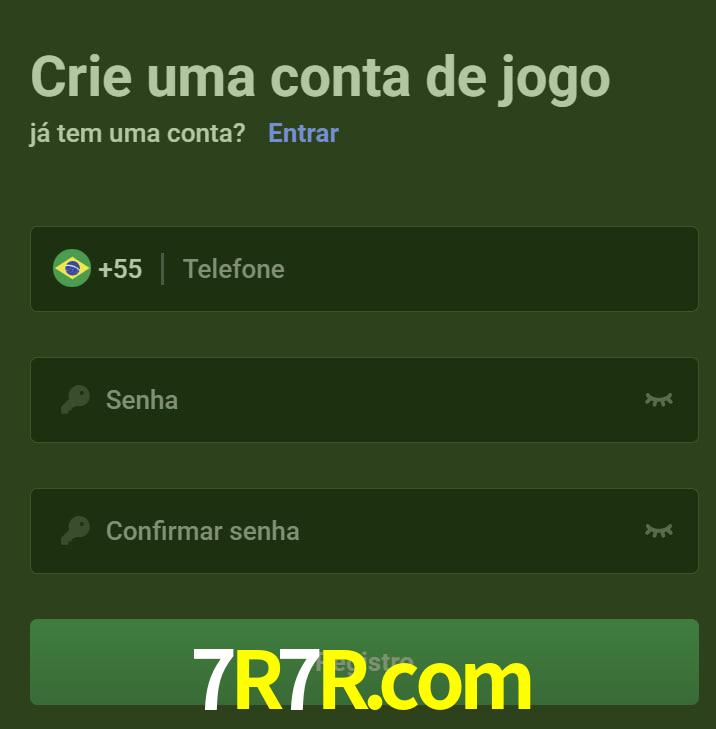Open the +55 country code selector

tap(98, 269)
